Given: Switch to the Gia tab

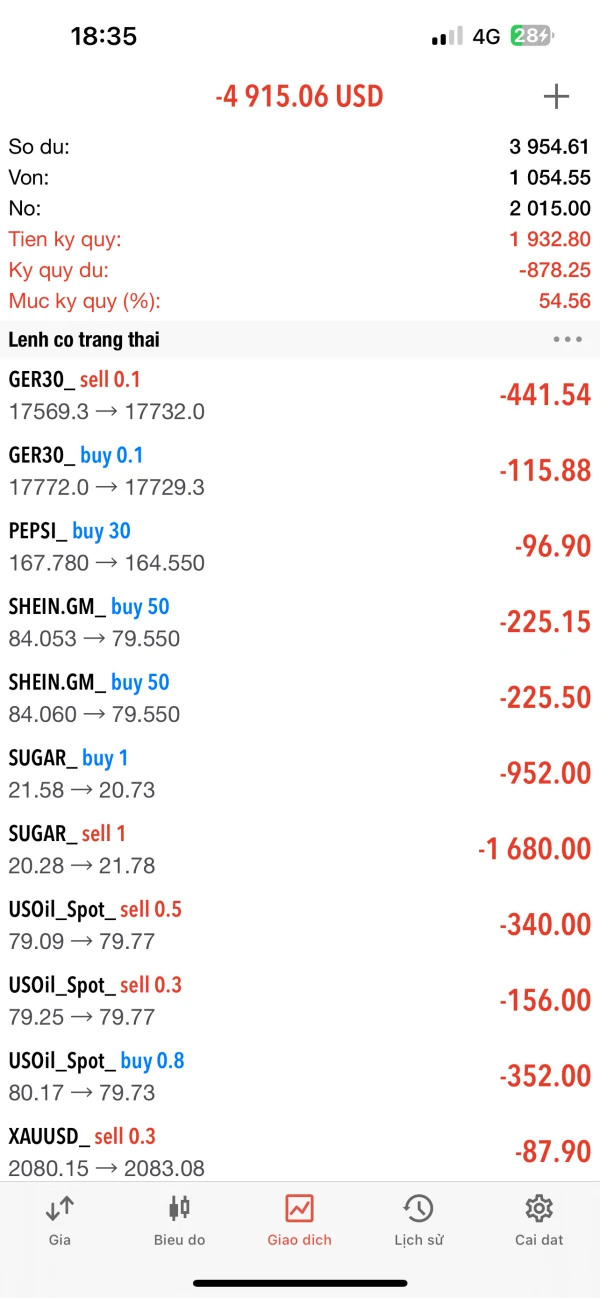Looking at the screenshot, I should pos(59,1220).
